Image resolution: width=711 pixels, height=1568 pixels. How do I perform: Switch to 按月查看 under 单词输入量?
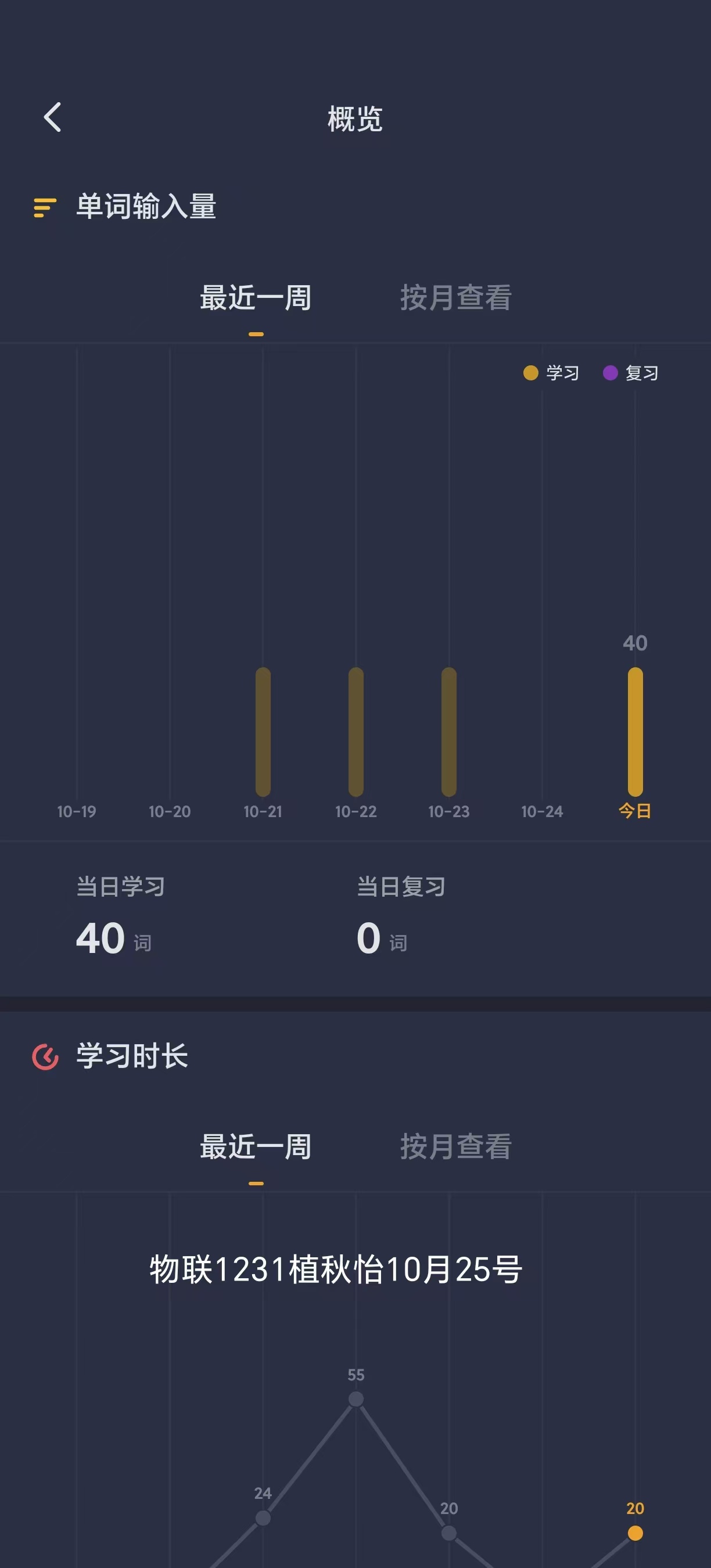point(455,298)
